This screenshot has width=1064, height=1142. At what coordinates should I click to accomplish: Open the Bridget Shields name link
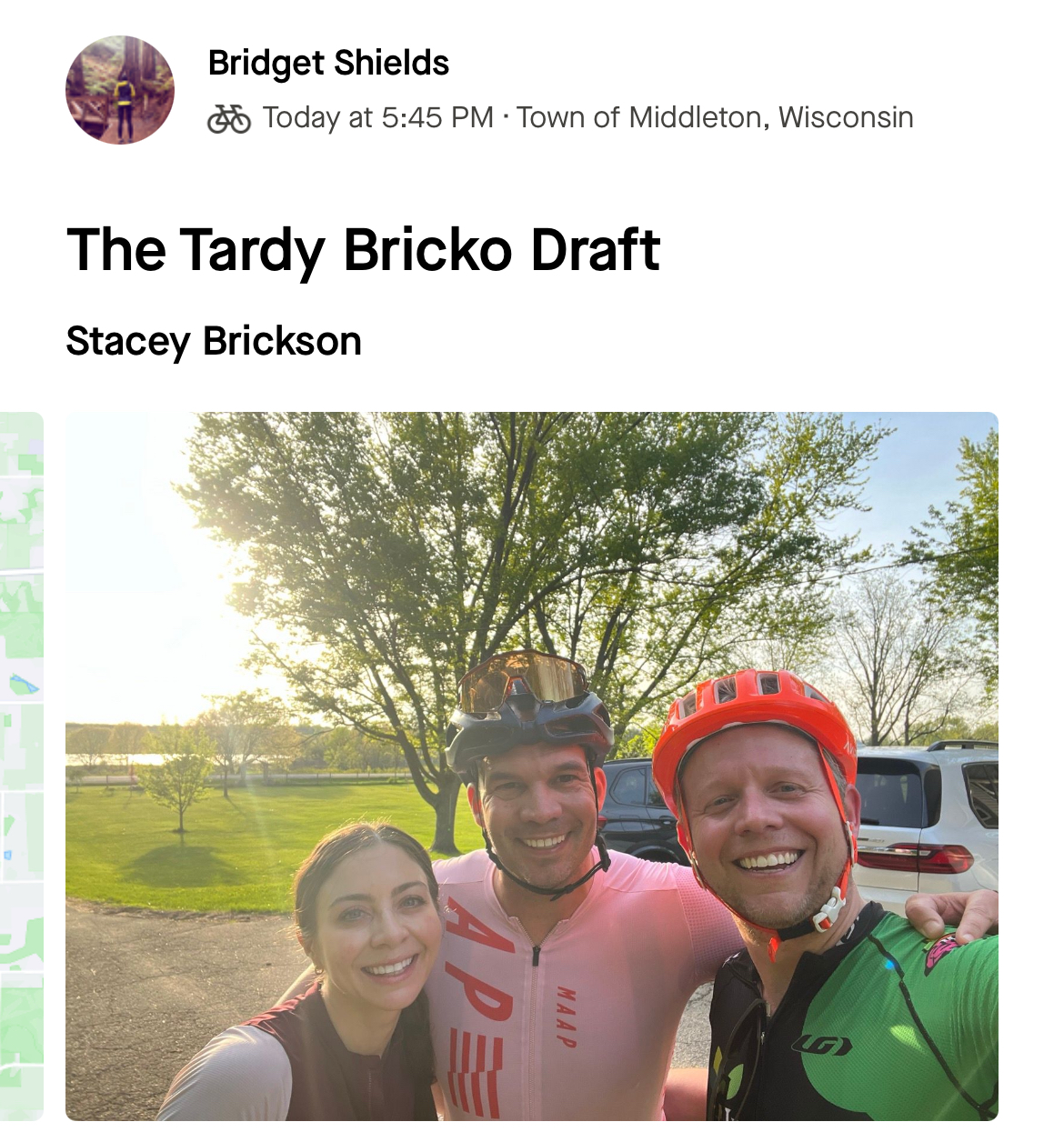pyautogui.click(x=328, y=63)
